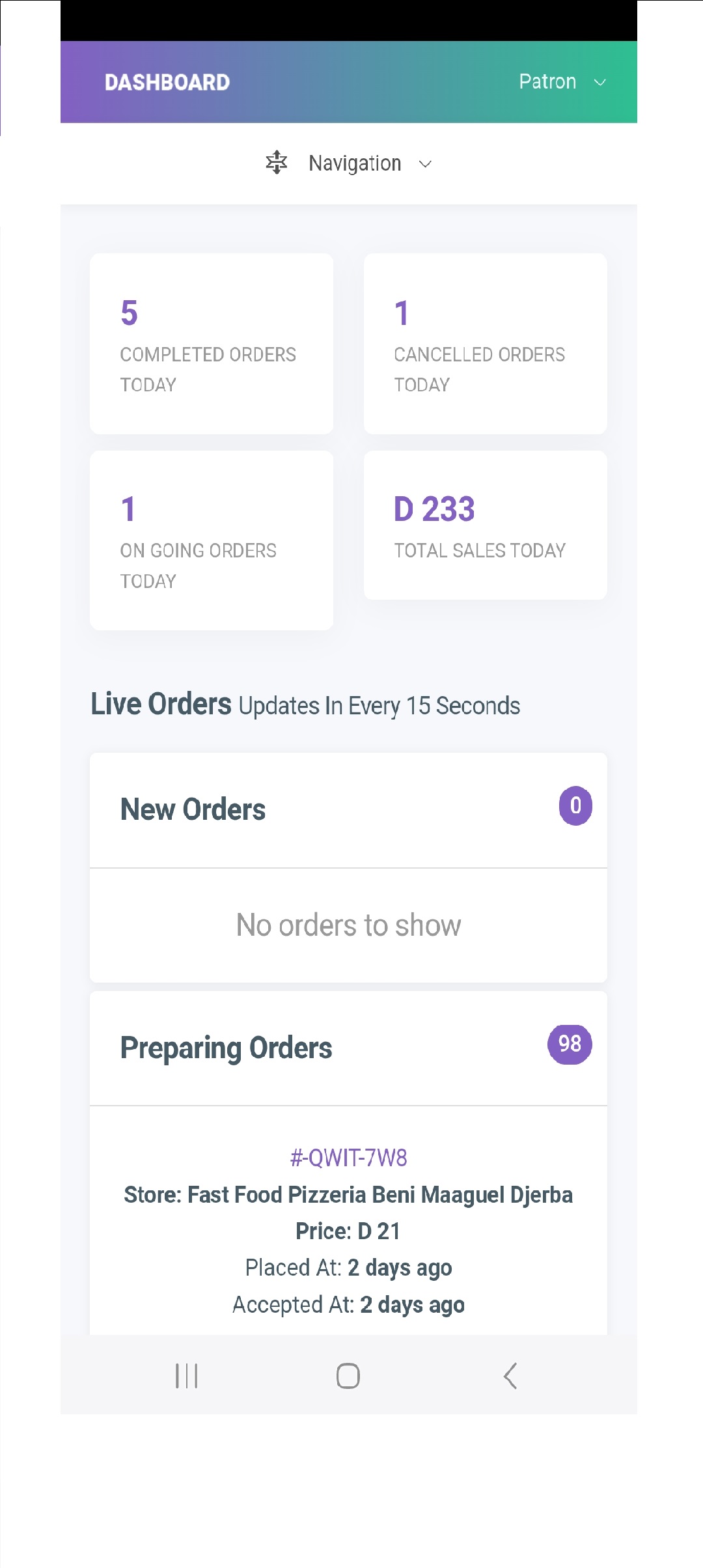703x1568 pixels.
Task: Go back with system back button
Action: point(510,1376)
